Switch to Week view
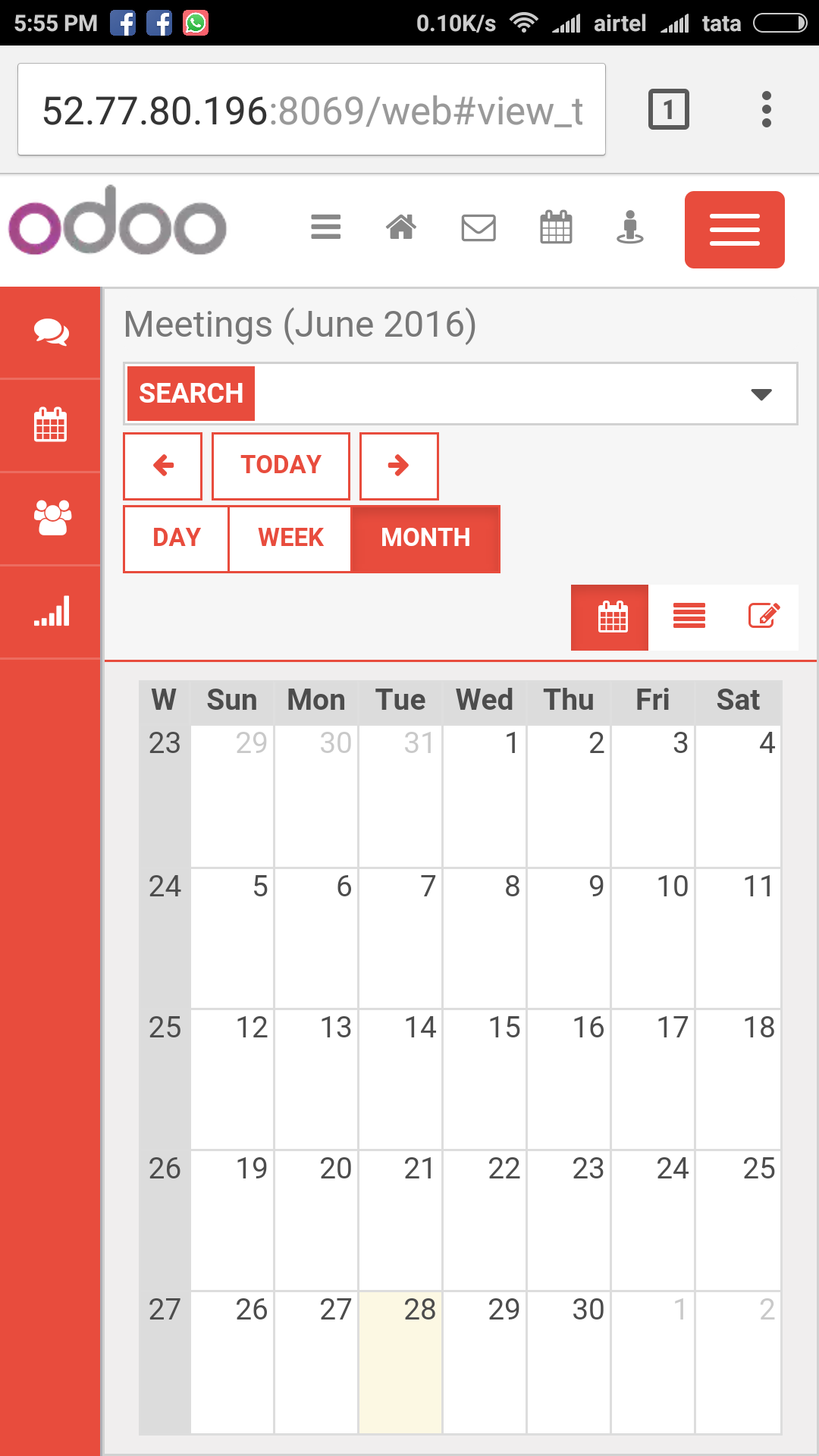The height and width of the screenshot is (1456, 819). [290, 538]
